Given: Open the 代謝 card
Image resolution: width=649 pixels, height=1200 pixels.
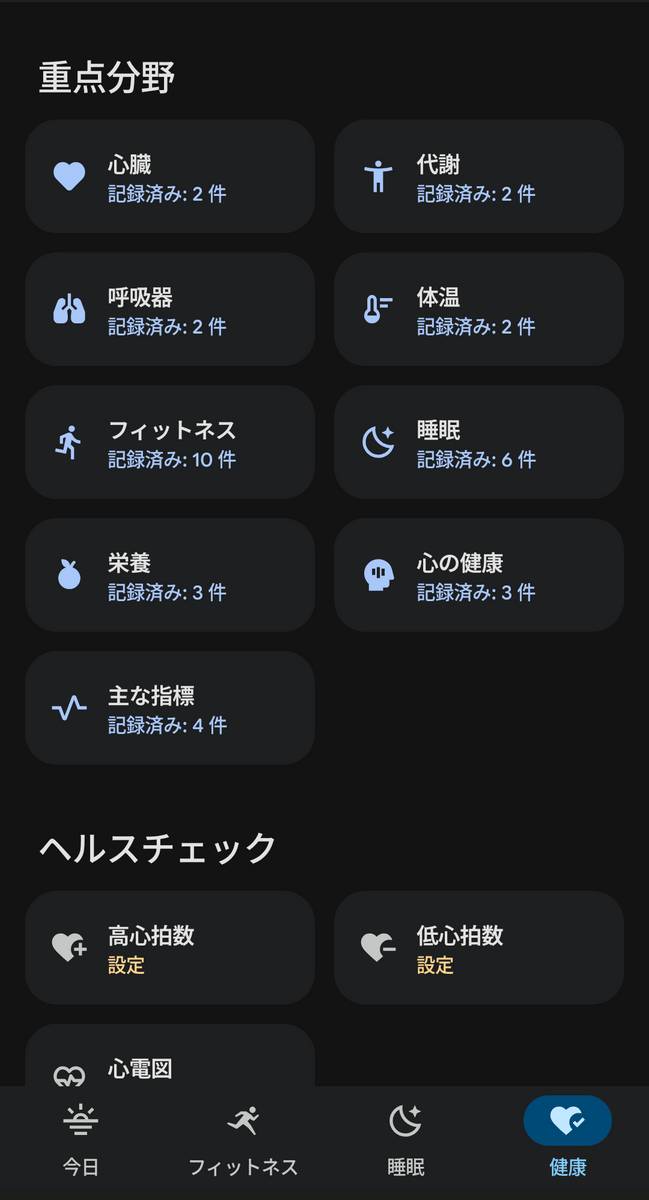Looking at the screenshot, I should point(479,177).
